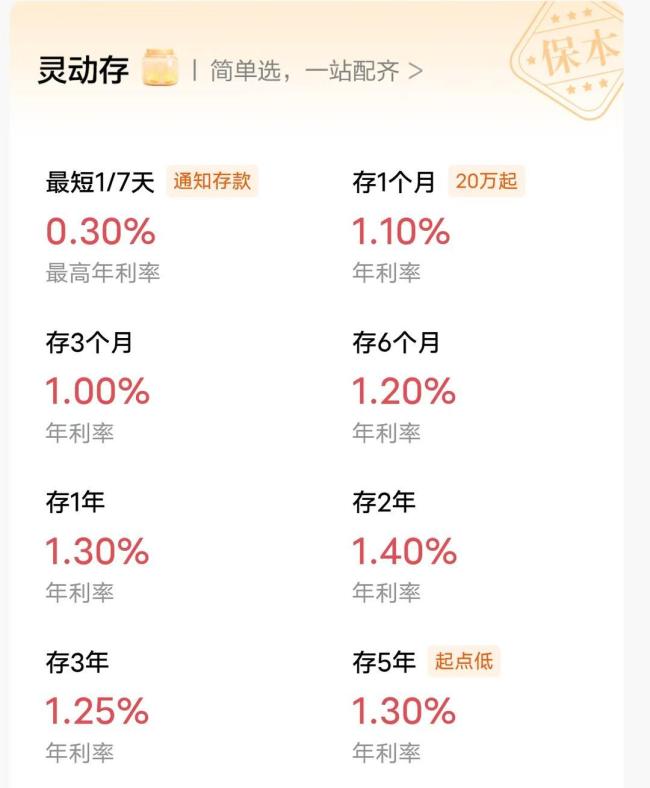Open the 存1年 1.30% deposit
The image size is (650, 788).
point(97,550)
